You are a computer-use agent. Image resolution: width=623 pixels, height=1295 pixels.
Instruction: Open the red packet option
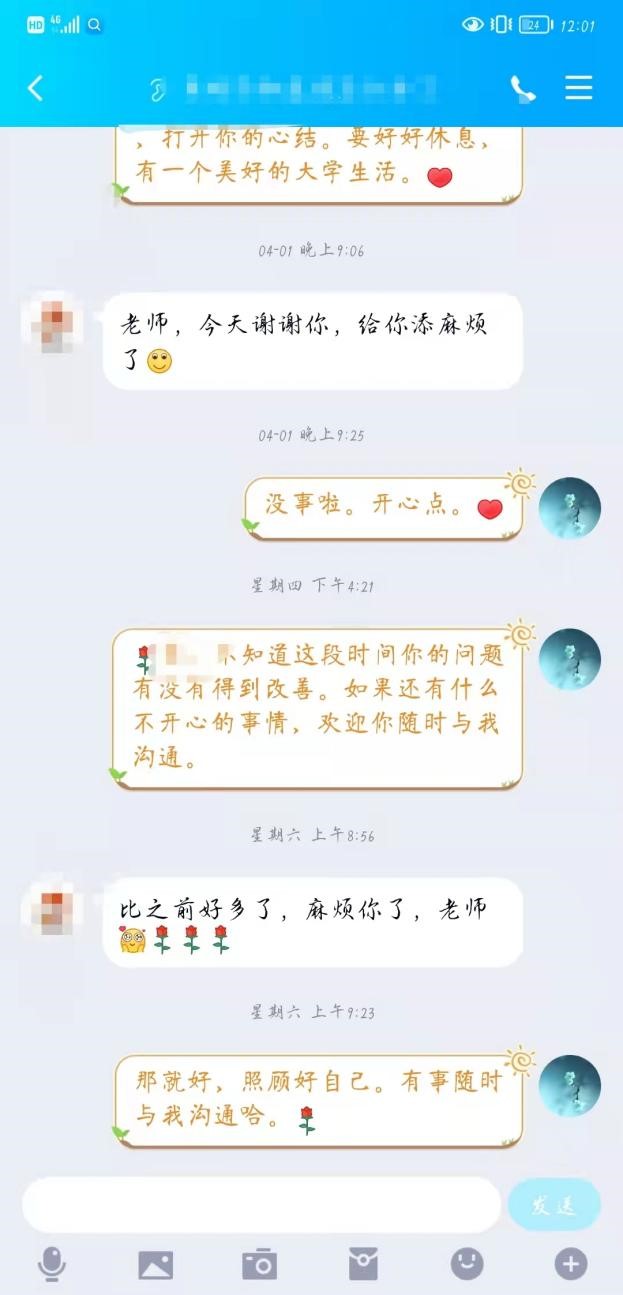point(363,1264)
